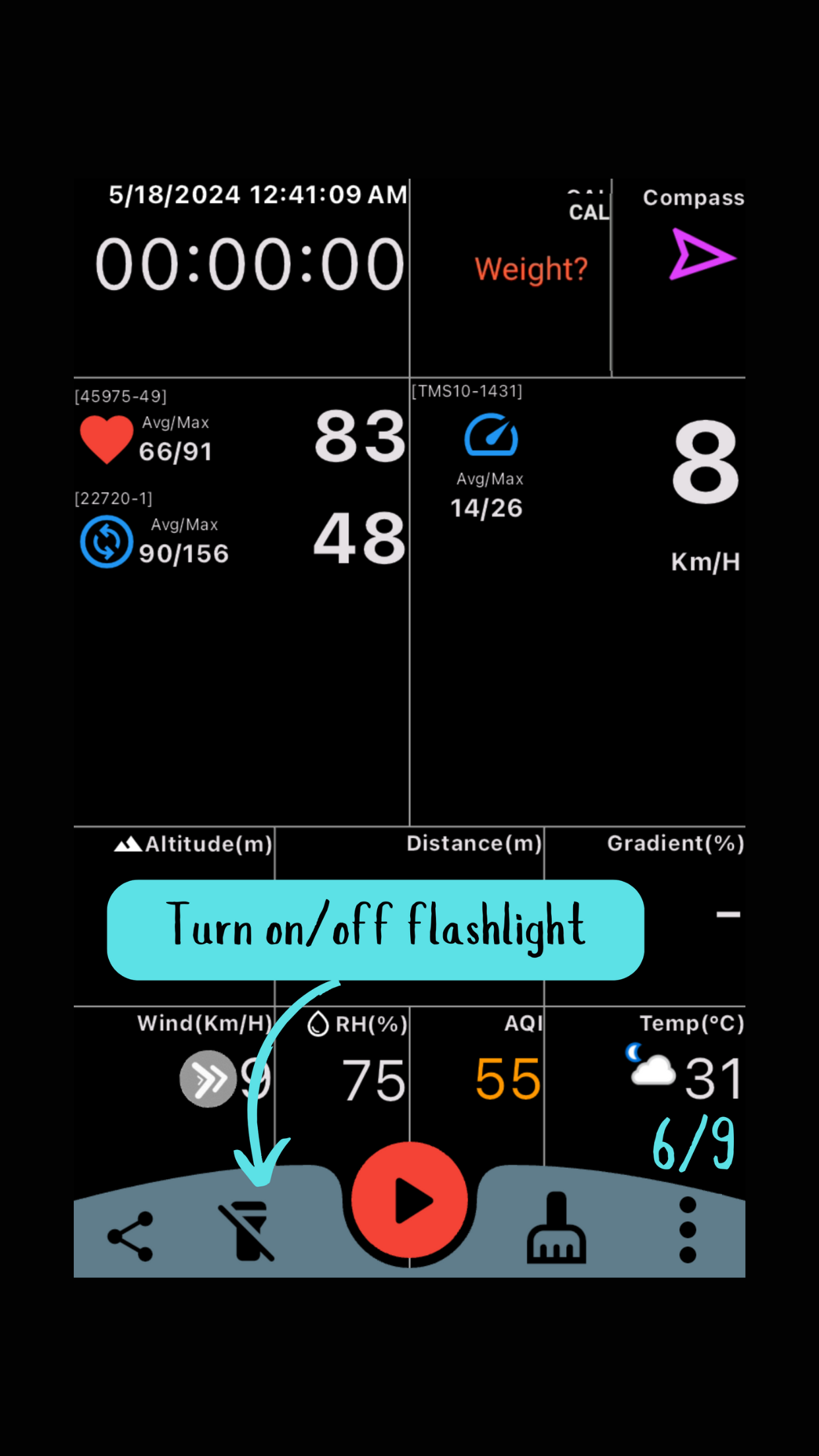The height and width of the screenshot is (1456, 819).
Task: Open the CAL calories field
Action: point(588,211)
